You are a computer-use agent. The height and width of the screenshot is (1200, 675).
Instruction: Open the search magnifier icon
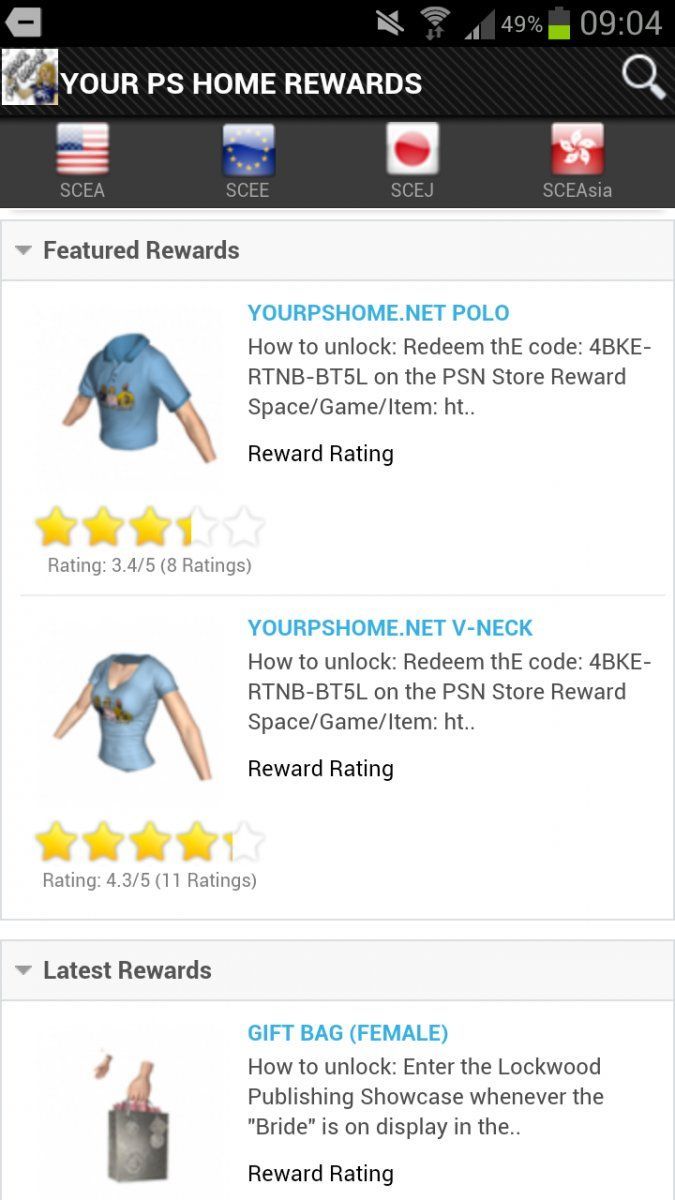click(643, 78)
